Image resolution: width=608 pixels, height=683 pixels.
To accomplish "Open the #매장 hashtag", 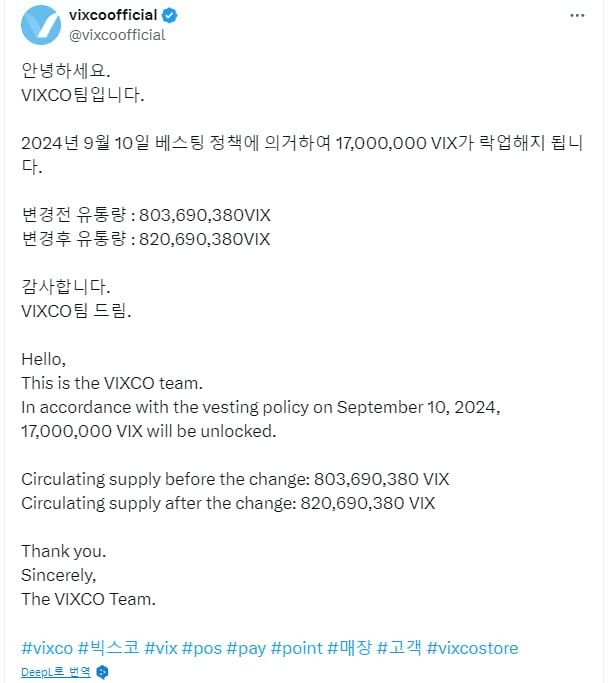I will (x=349, y=648).
